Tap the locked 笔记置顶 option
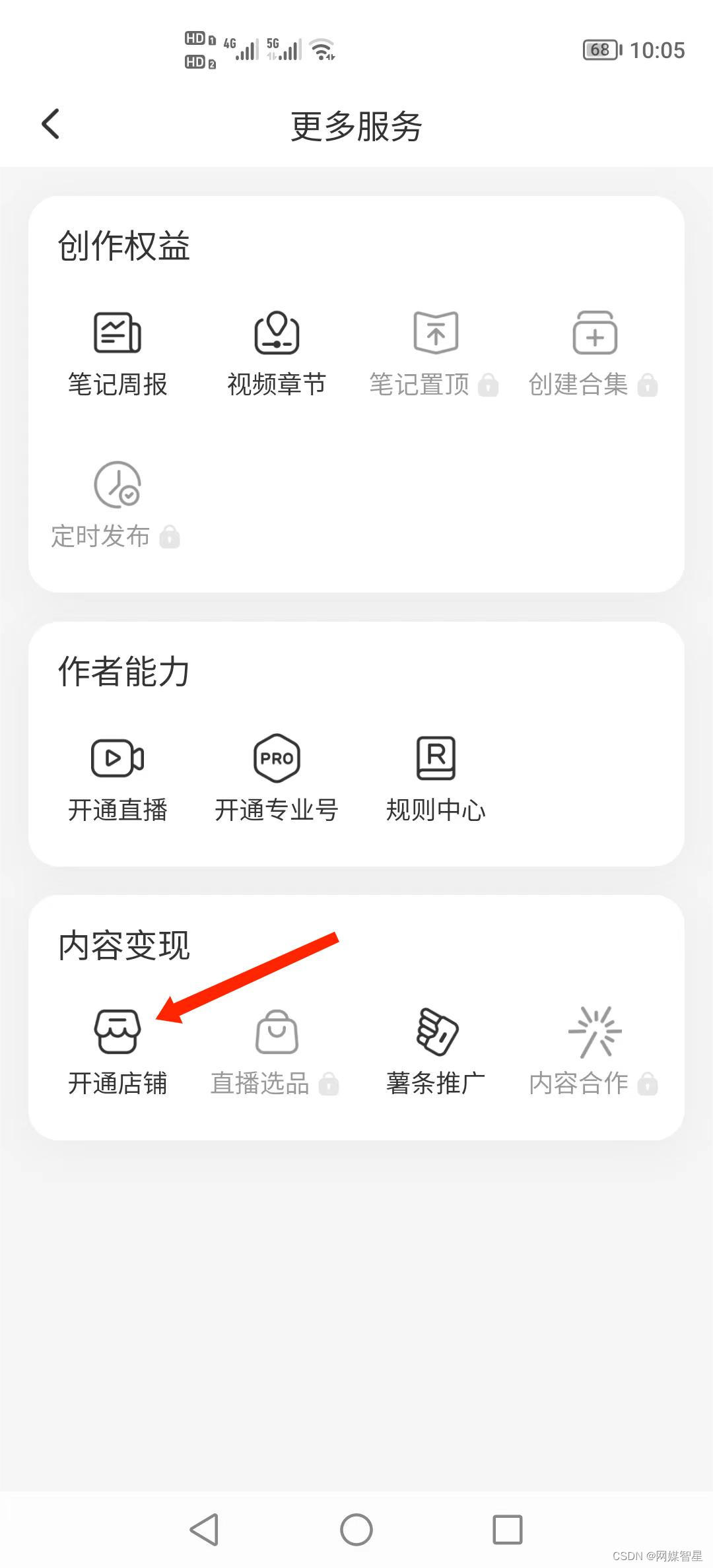Screen dimensions: 713x1568 [x=434, y=354]
